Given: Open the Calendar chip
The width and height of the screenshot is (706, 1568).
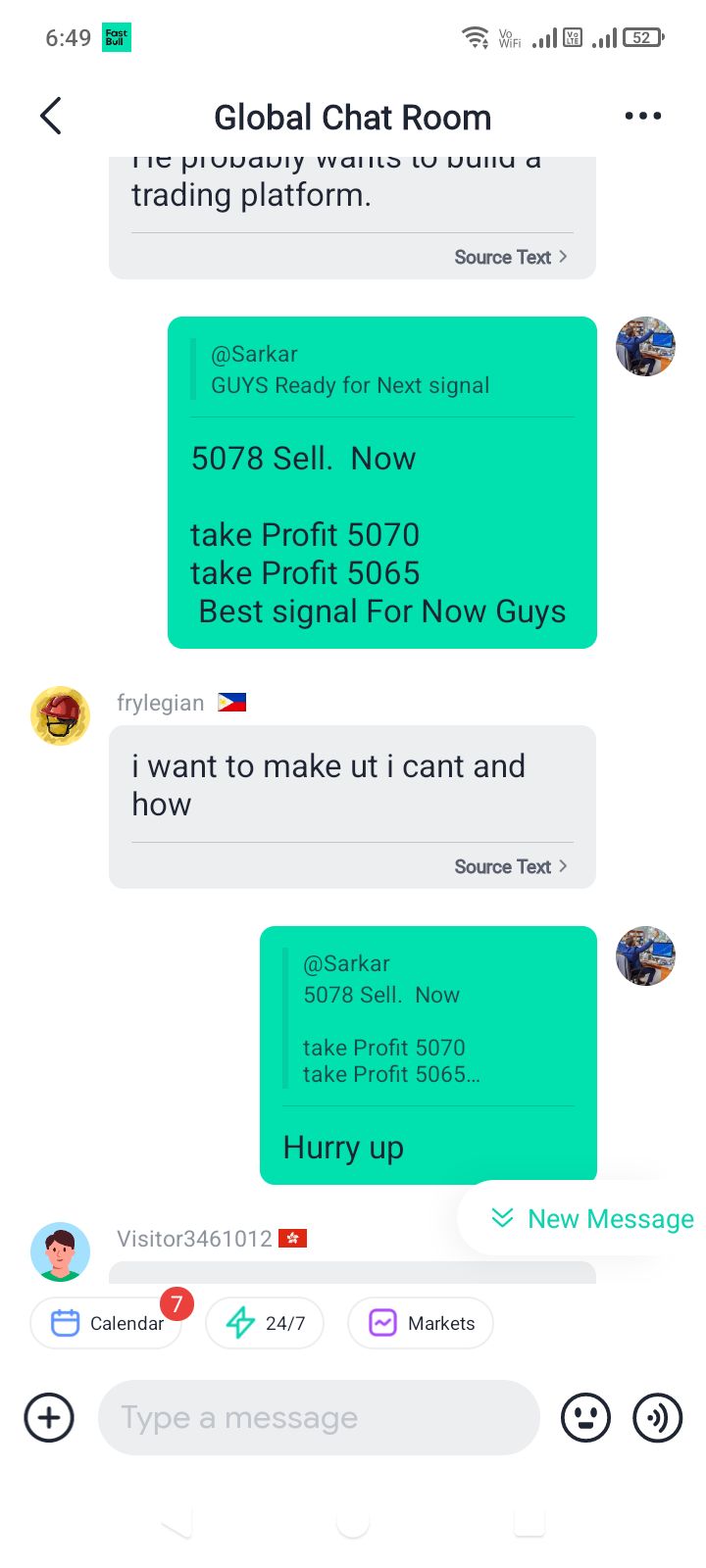Looking at the screenshot, I should (107, 1323).
